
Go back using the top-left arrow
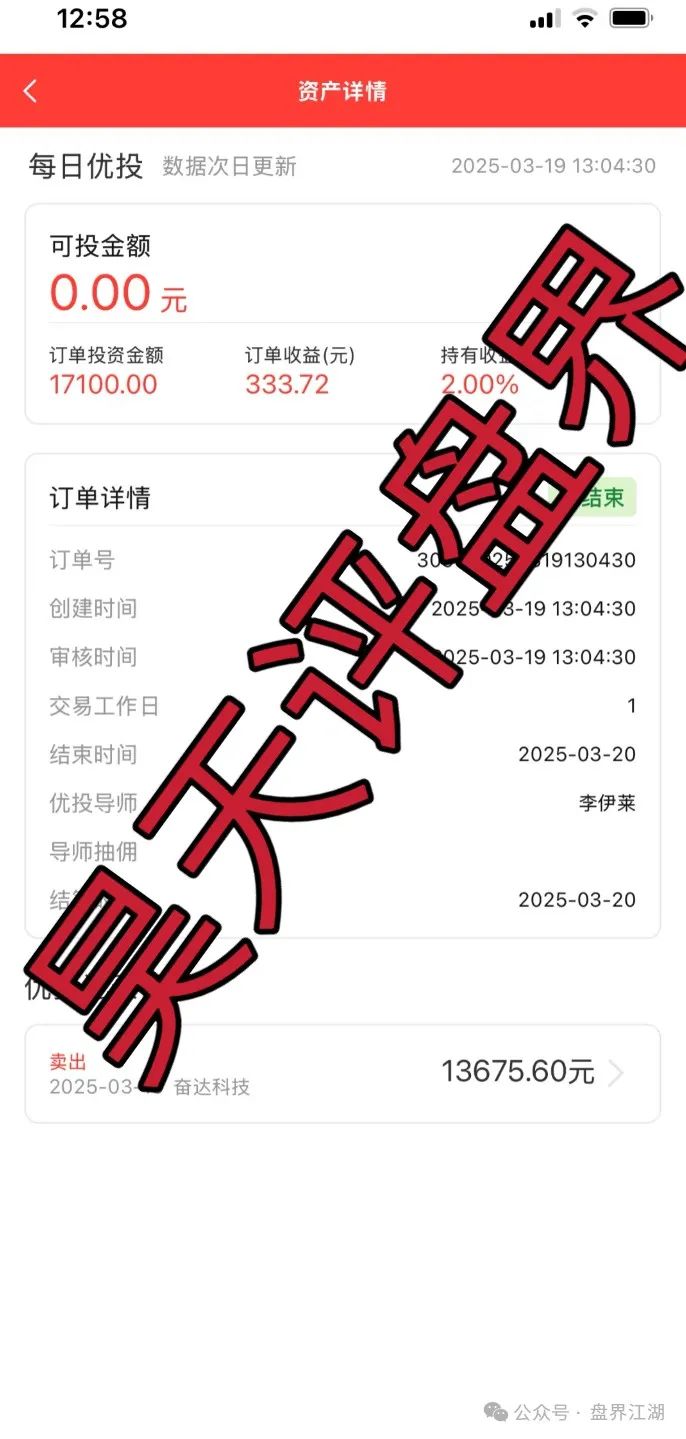(30, 91)
